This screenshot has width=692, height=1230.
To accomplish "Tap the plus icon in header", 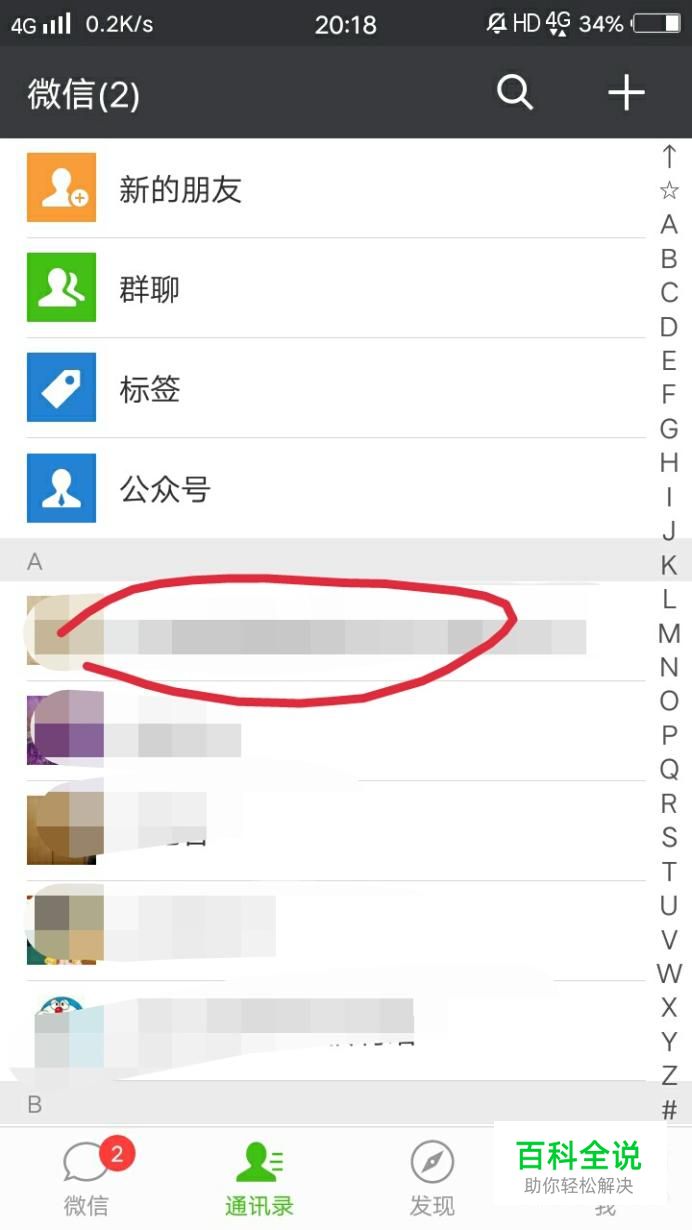I will pyautogui.click(x=626, y=93).
